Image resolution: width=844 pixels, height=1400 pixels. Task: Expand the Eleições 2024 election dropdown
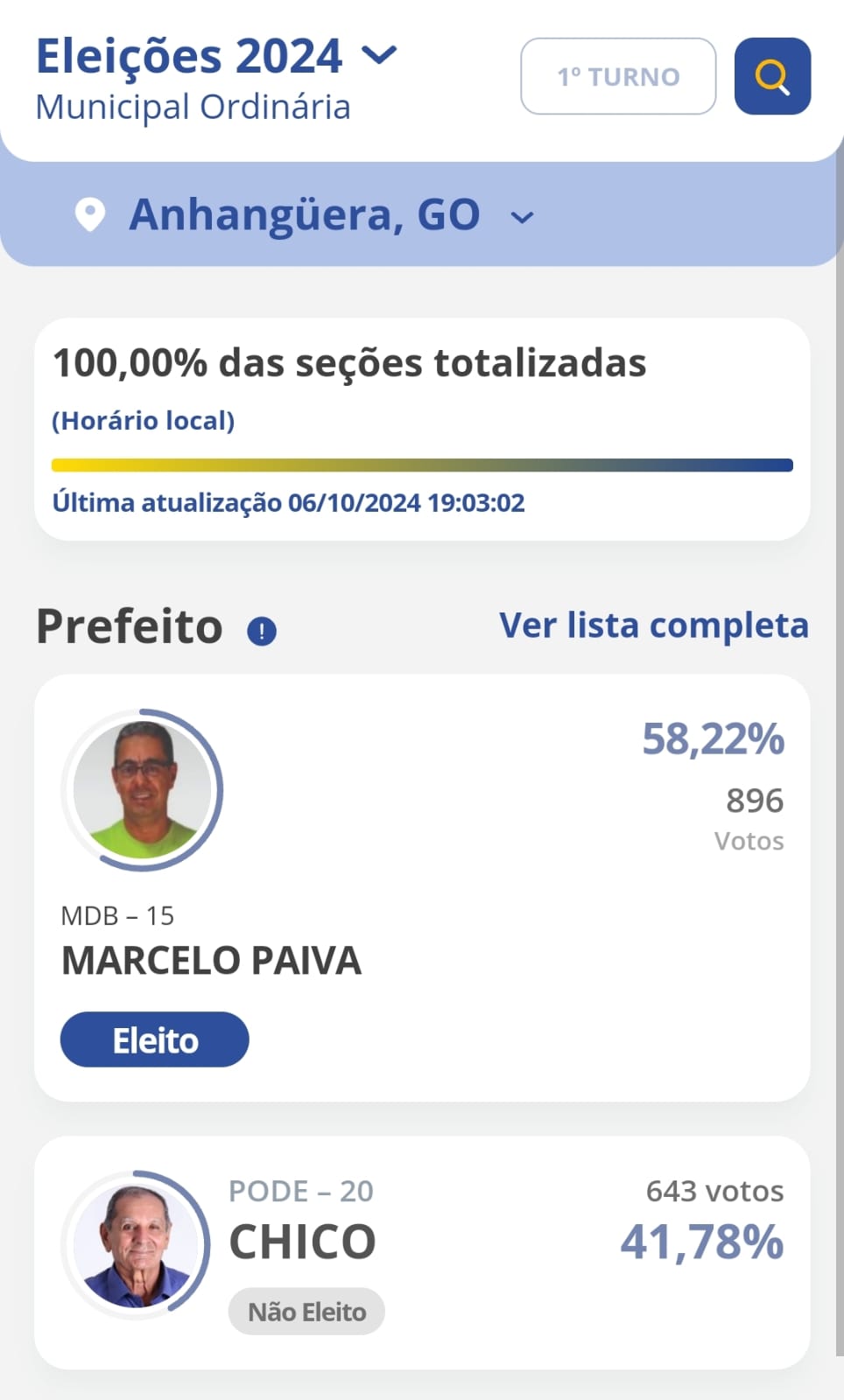[379, 56]
